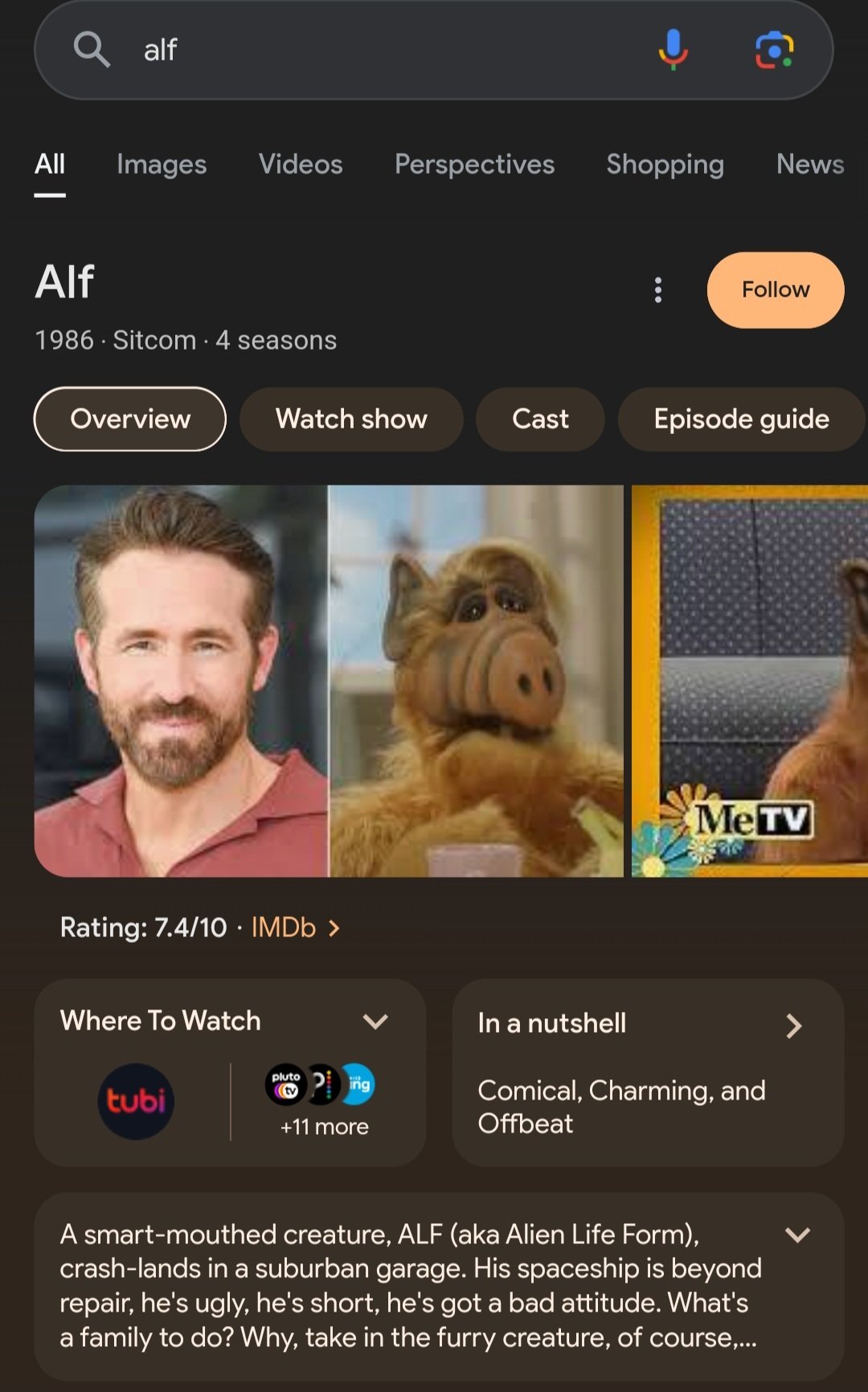Open the MeTV Alf image
Viewport: 868px width, 1392px height.
click(749, 681)
